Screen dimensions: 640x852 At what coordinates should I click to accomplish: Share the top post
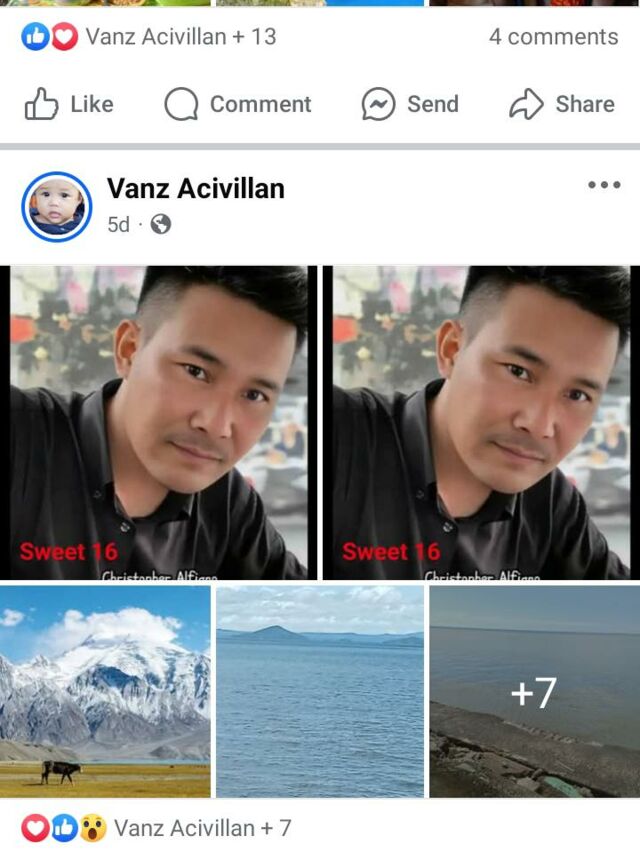562,104
